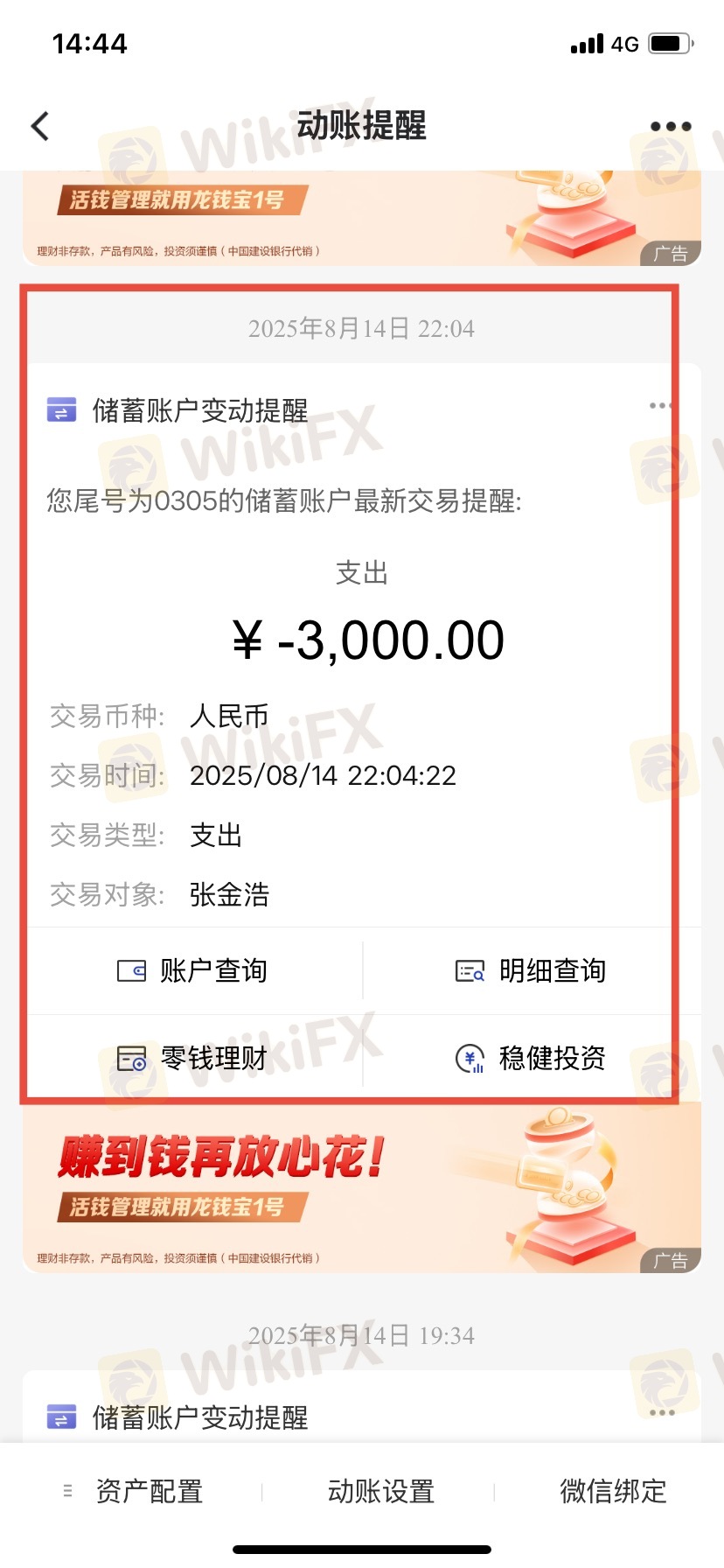Open the 赚到钱再放心花 ad banner
Screen dimensions: 724x1568
point(362,1186)
